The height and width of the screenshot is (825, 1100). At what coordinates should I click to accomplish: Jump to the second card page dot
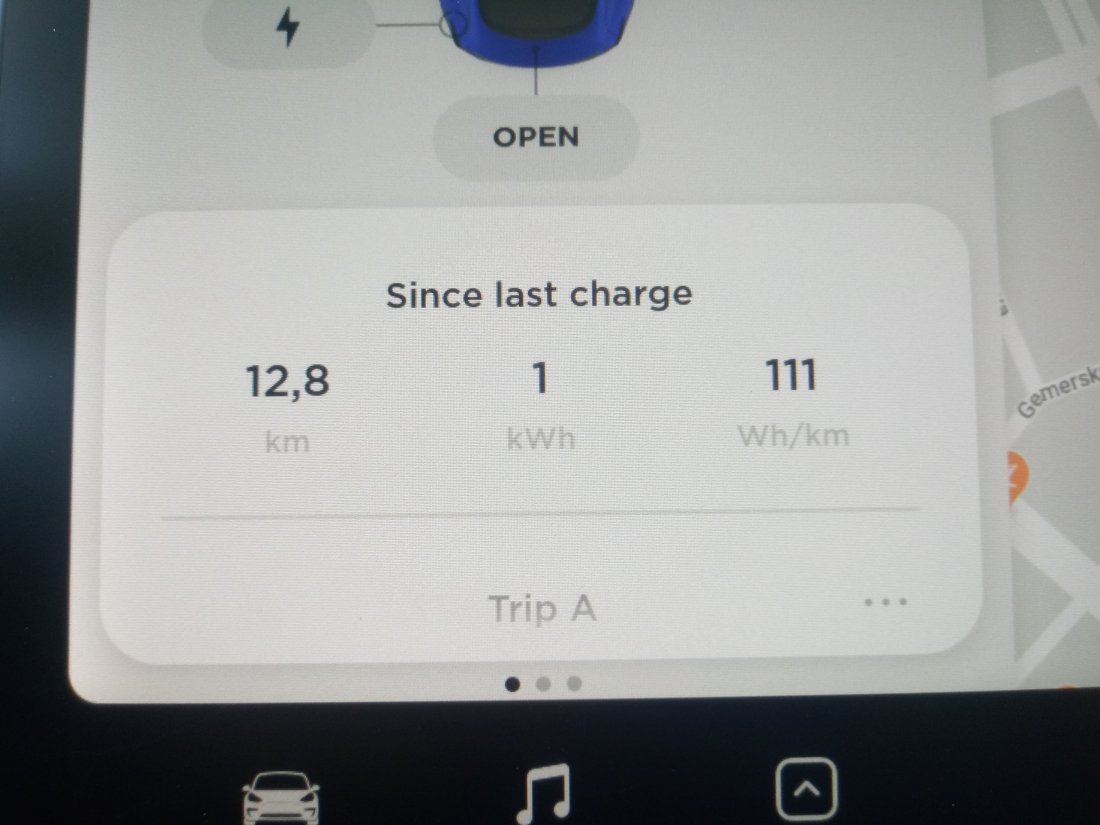tap(543, 684)
